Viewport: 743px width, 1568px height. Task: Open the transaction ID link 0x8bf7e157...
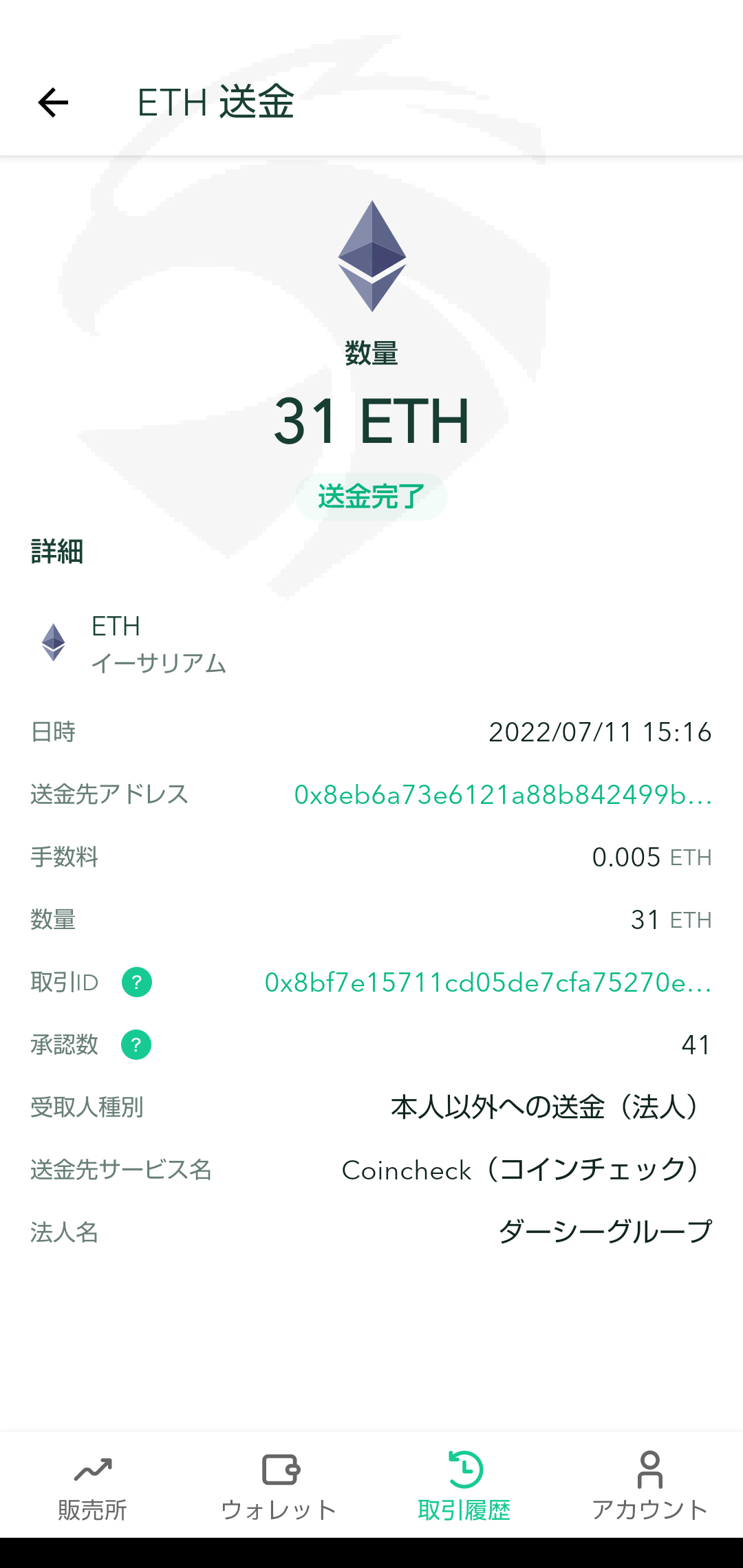(488, 982)
